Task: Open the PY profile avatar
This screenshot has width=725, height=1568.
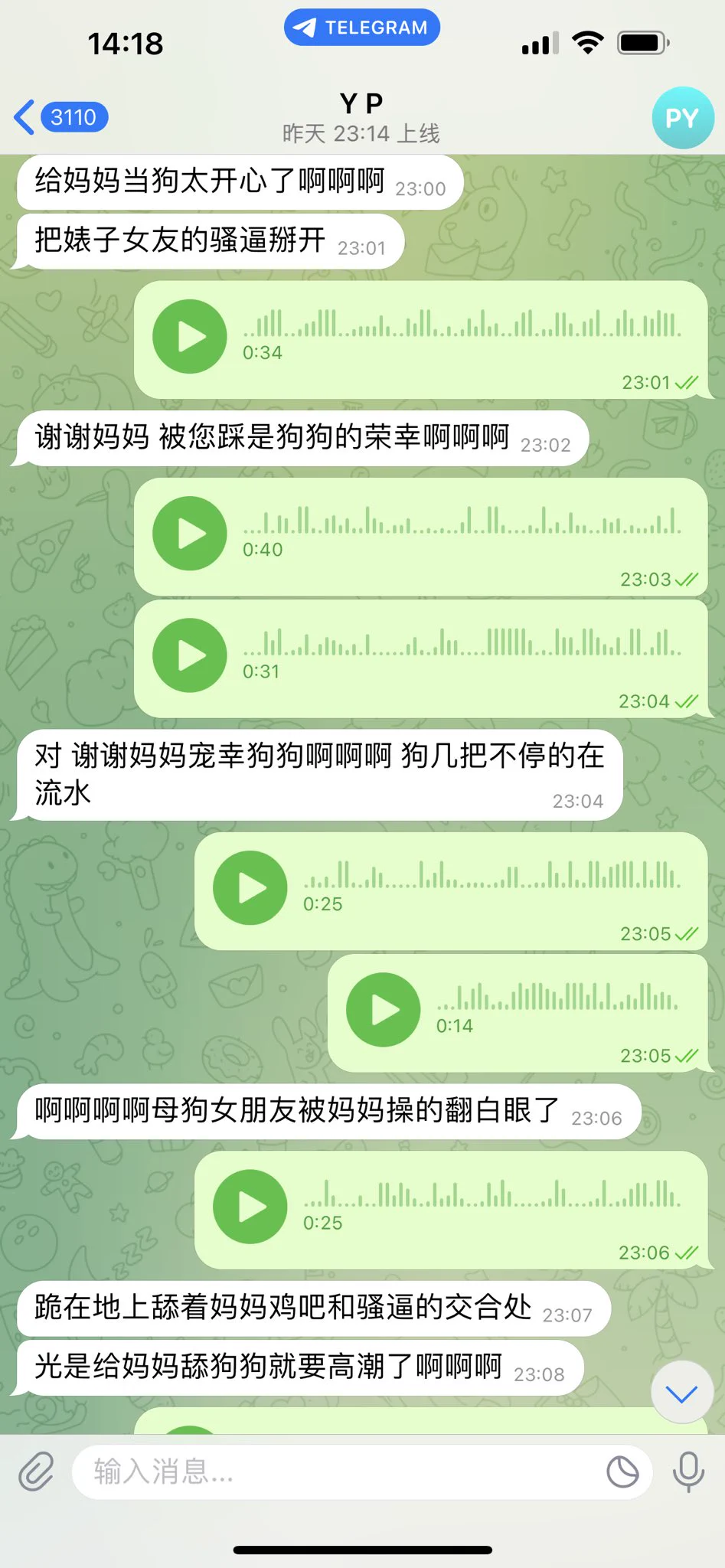Action: (682, 118)
